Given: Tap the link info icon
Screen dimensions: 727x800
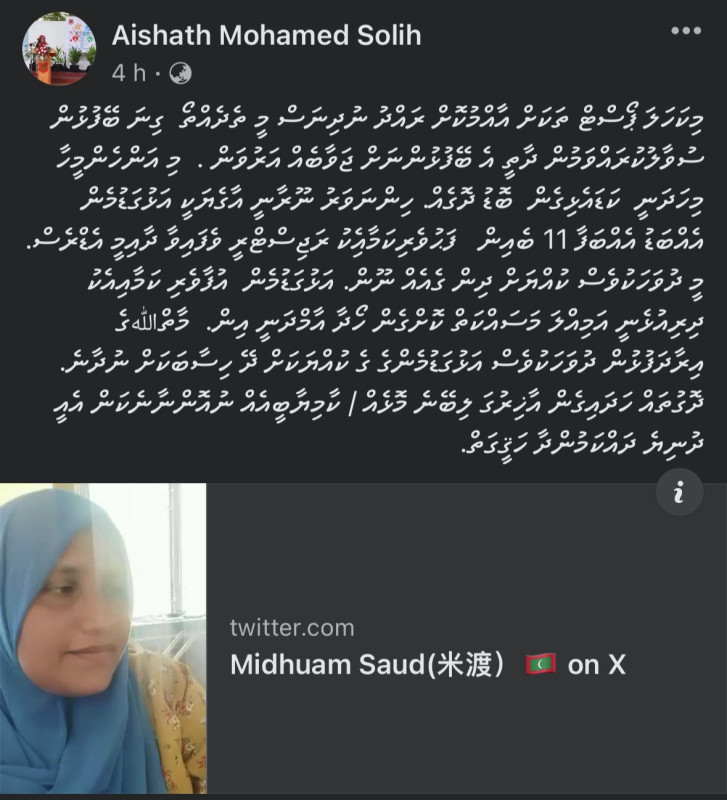Looking at the screenshot, I should click(x=680, y=491).
